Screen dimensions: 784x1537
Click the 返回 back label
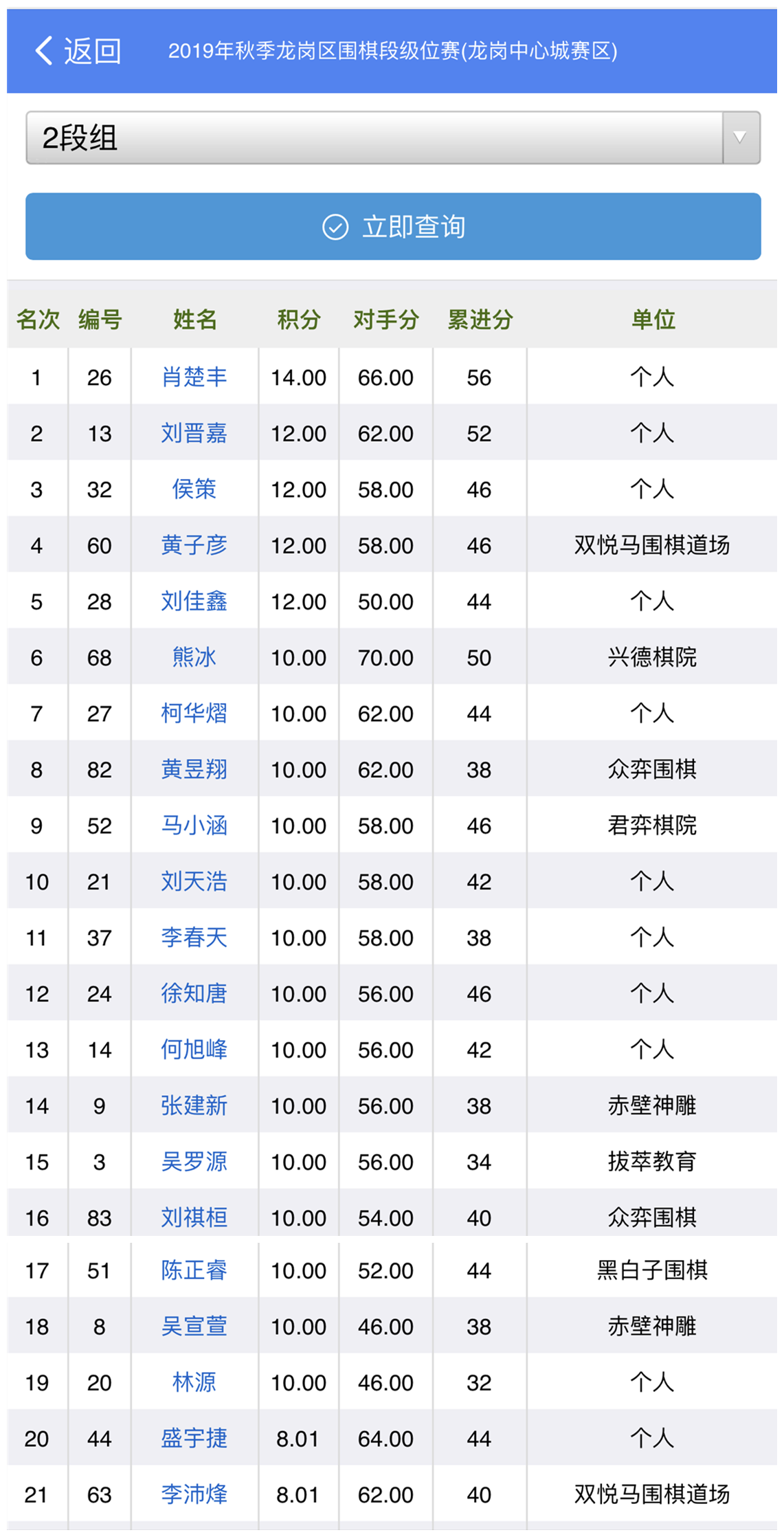[91, 51]
